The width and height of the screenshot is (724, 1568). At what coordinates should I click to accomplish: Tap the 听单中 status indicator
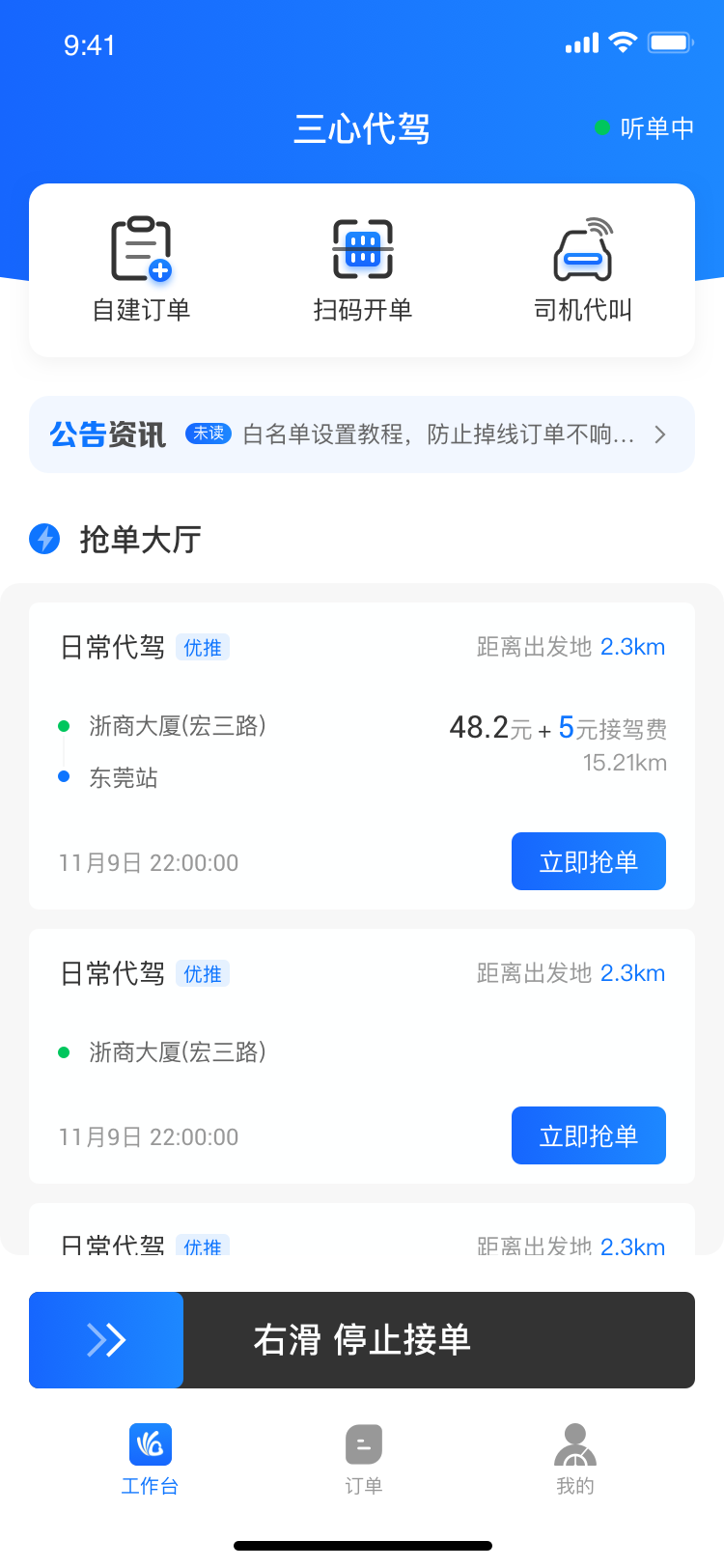point(645,128)
